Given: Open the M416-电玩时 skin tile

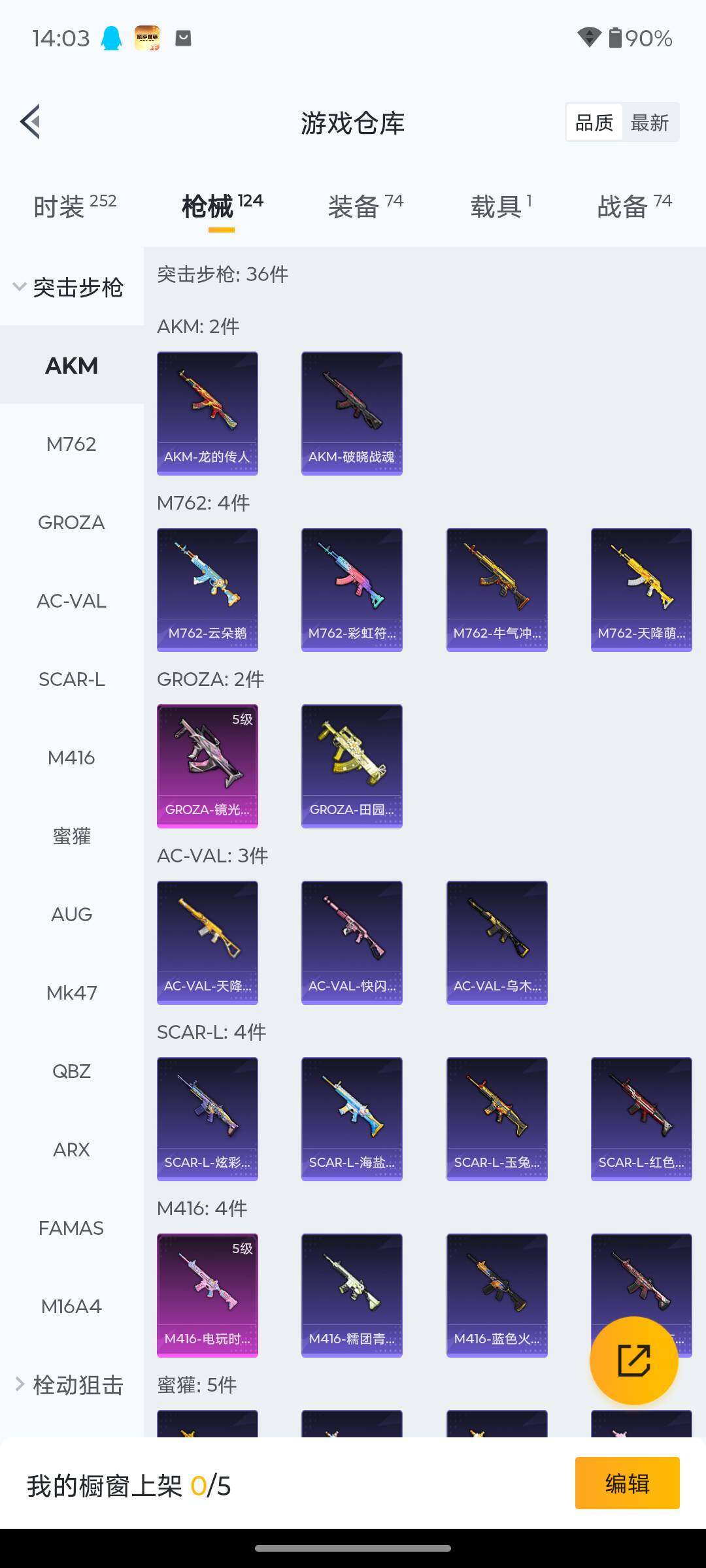Looking at the screenshot, I should [x=207, y=1295].
